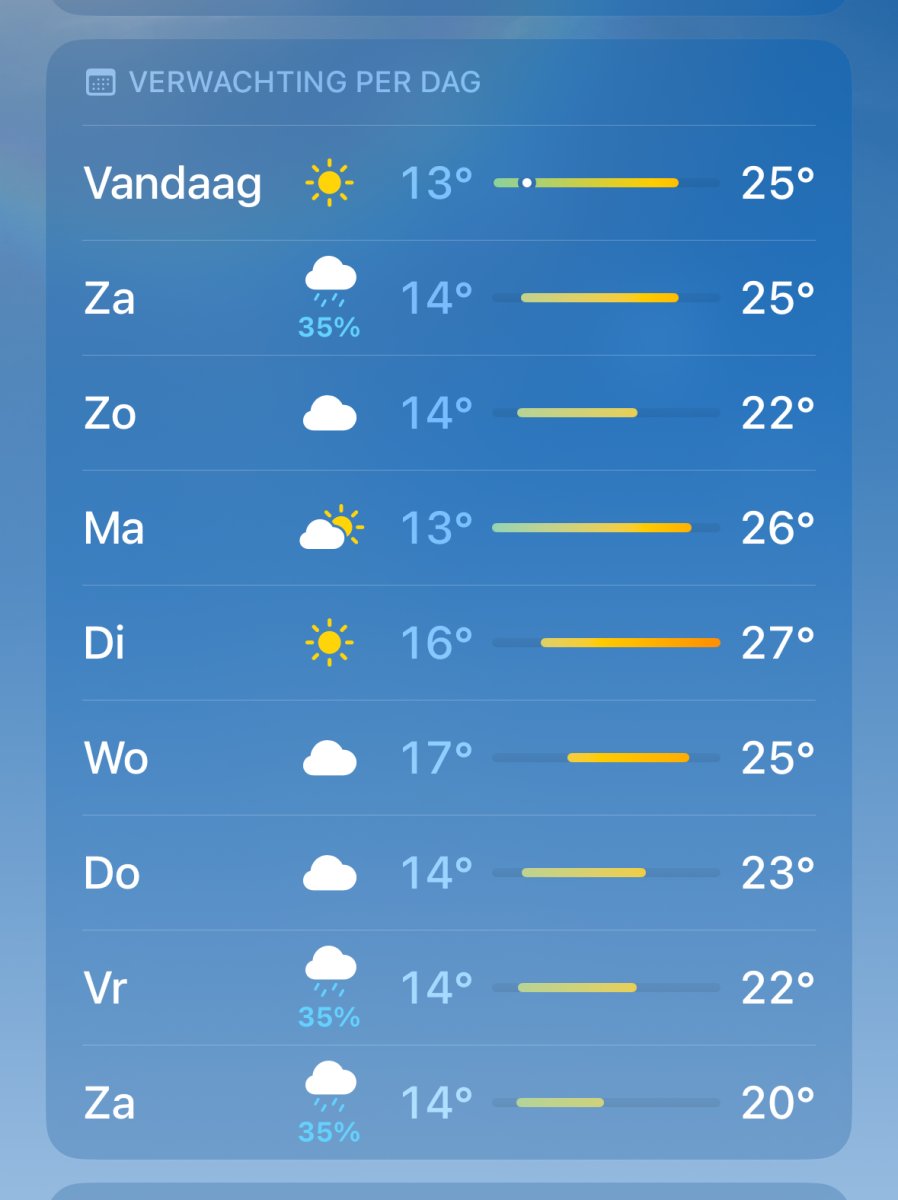Open the Za forecast with 25° high
The height and width of the screenshot is (1200, 898).
pyautogui.click(x=448, y=298)
